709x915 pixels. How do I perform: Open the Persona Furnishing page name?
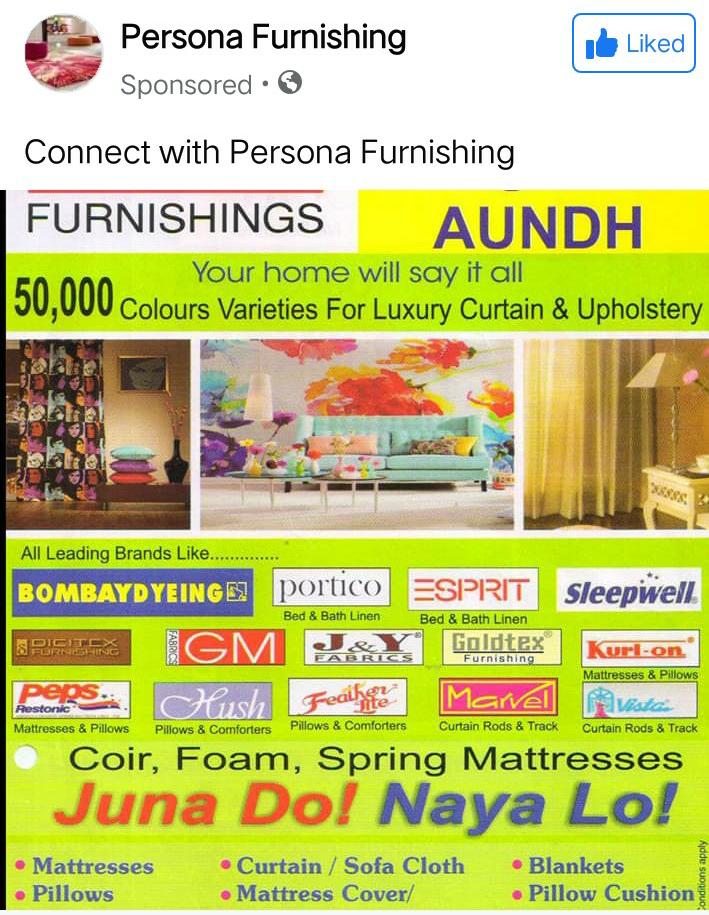[263, 38]
